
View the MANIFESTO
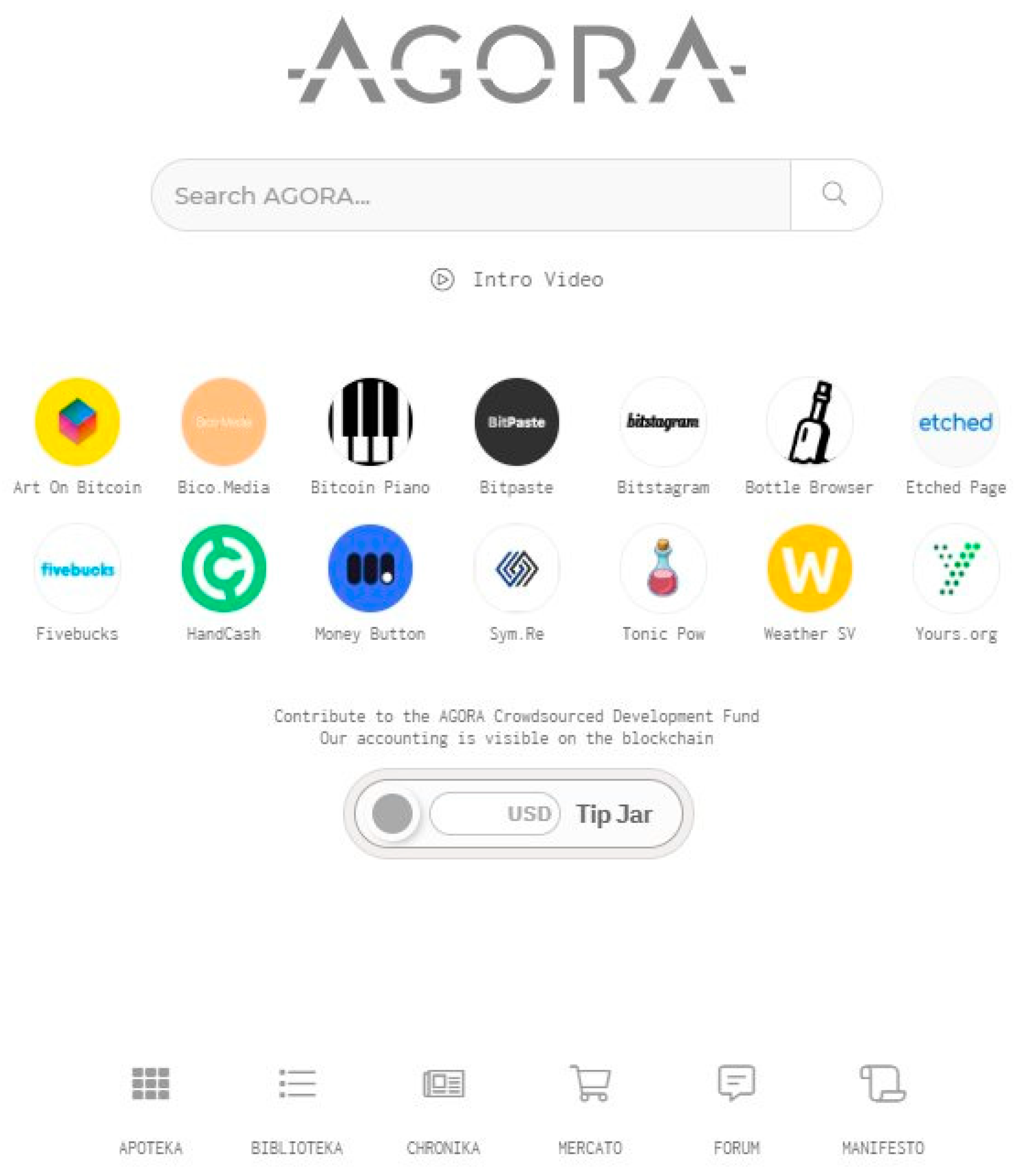click(882, 1083)
